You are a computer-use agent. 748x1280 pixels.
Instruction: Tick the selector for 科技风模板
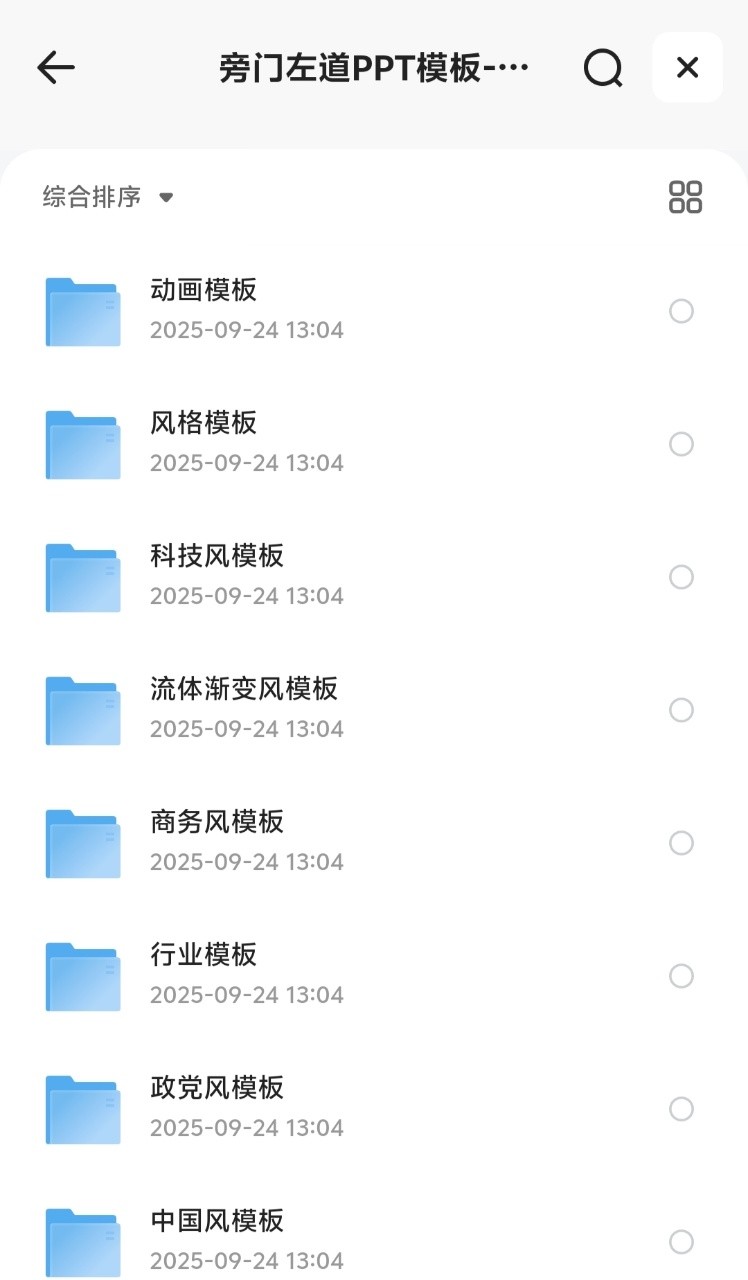point(681,577)
